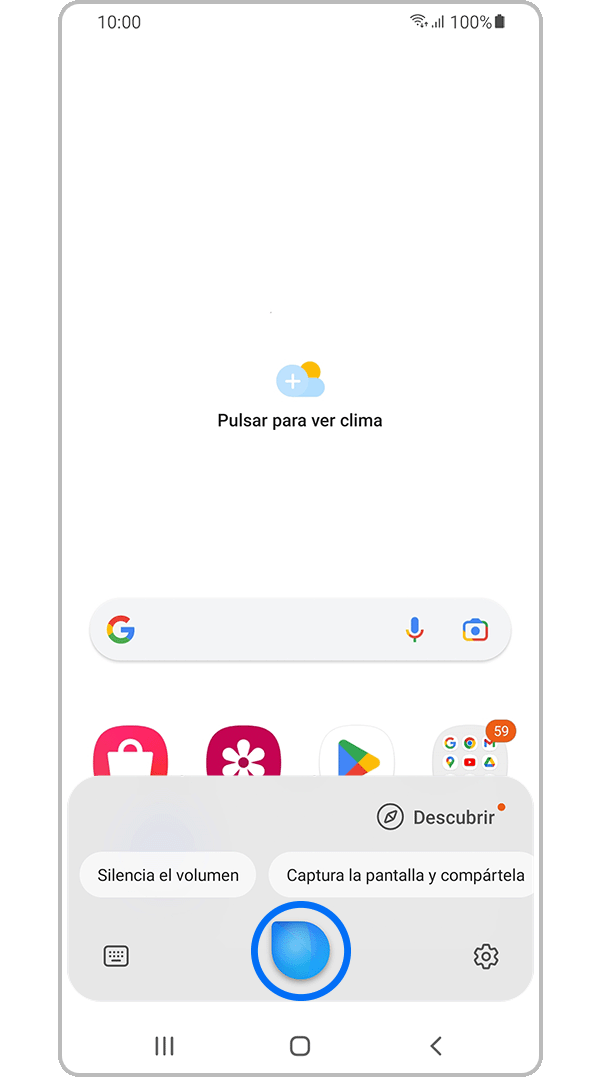Show recent apps
600x1077 pixels.
coord(164,1045)
